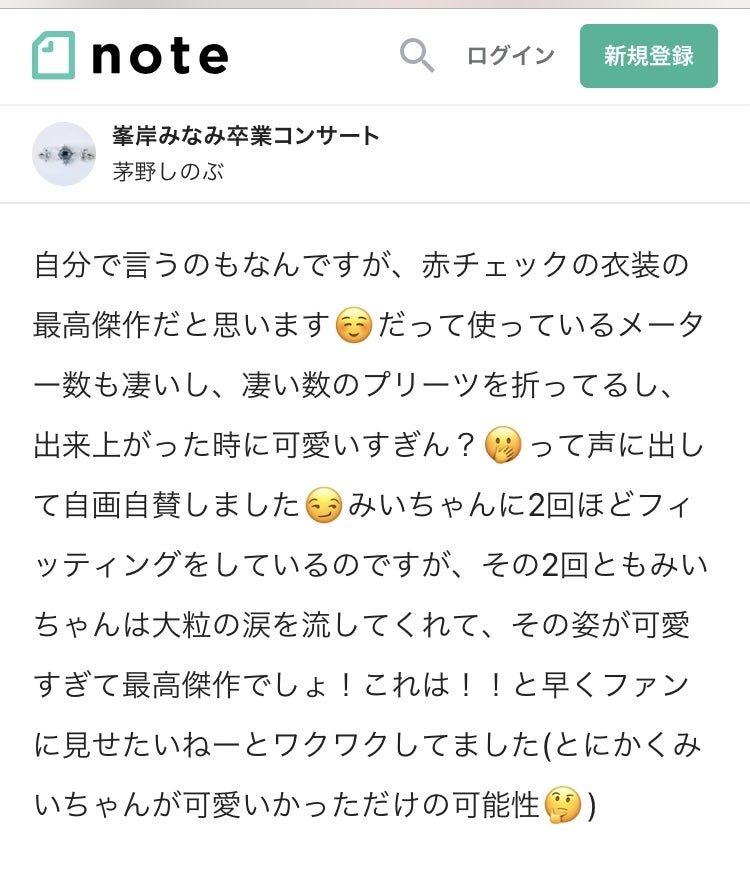750x872 pixels.
Task: Click the ログイン link
Action: click(510, 57)
